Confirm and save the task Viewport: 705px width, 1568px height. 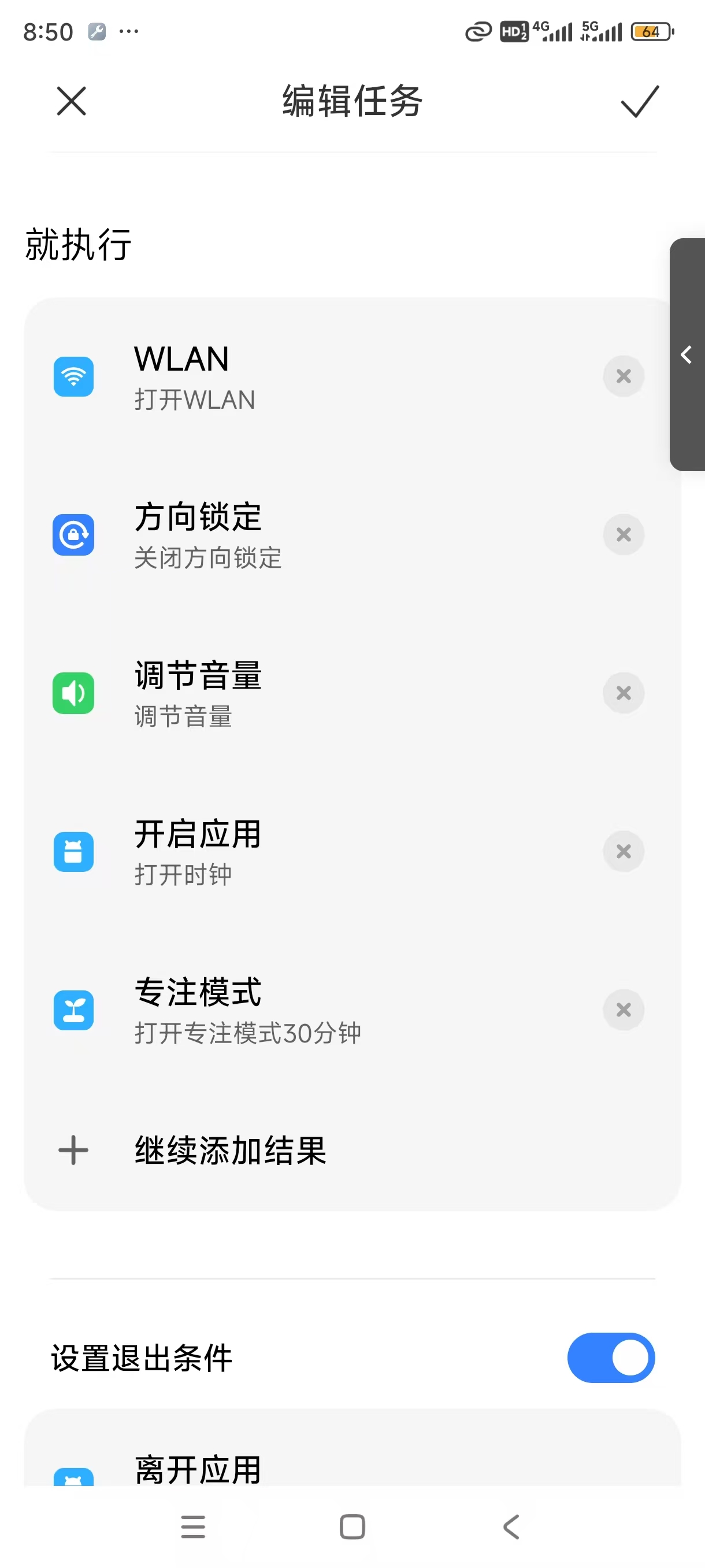coord(639,101)
